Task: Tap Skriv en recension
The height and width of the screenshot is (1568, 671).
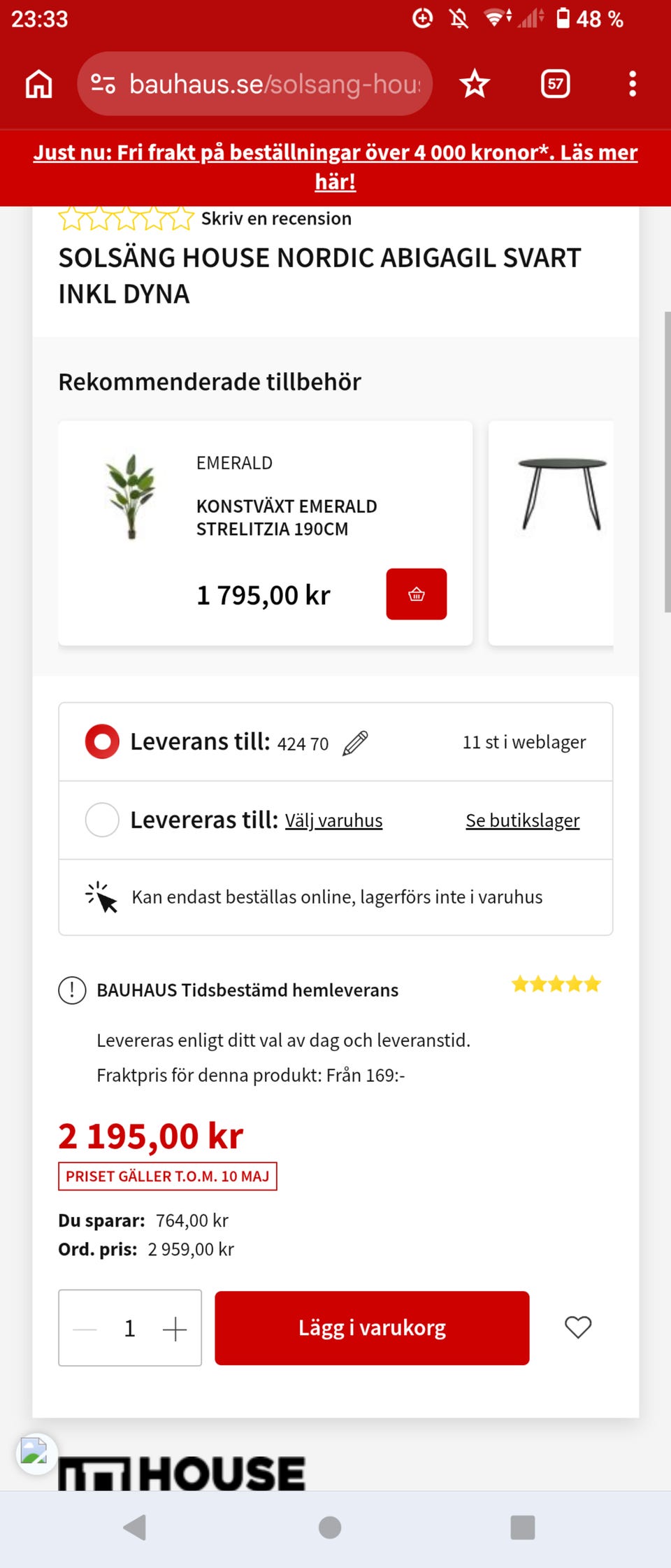Action: click(276, 219)
